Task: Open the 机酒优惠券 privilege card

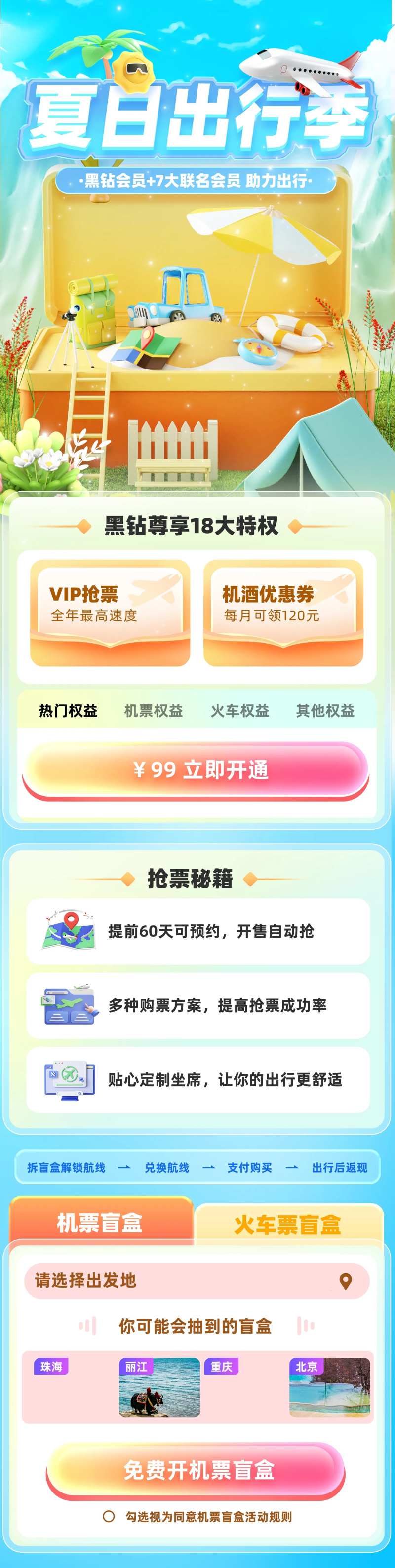Action: click(283, 612)
